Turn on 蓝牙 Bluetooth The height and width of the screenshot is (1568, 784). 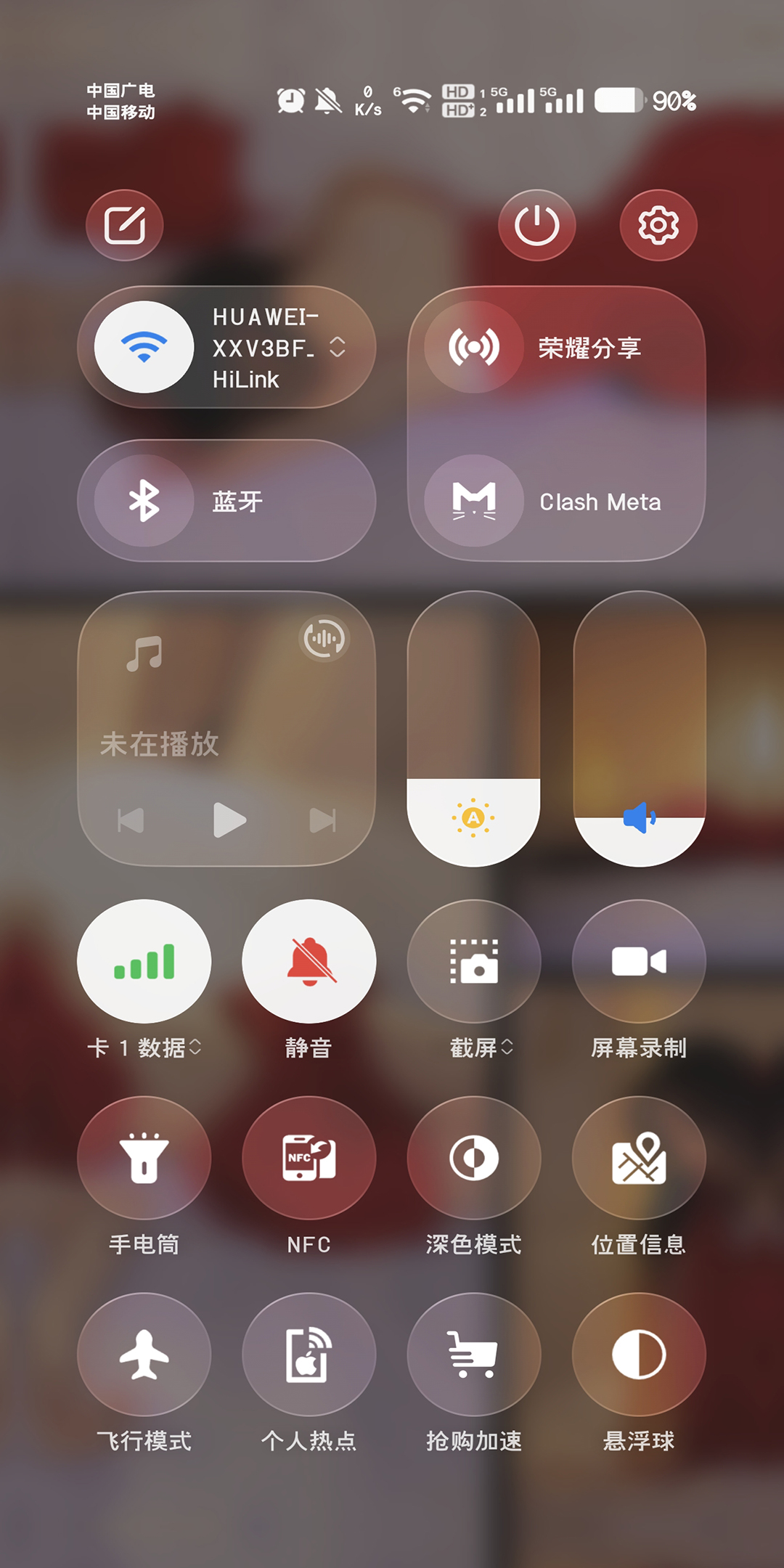click(144, 501)
